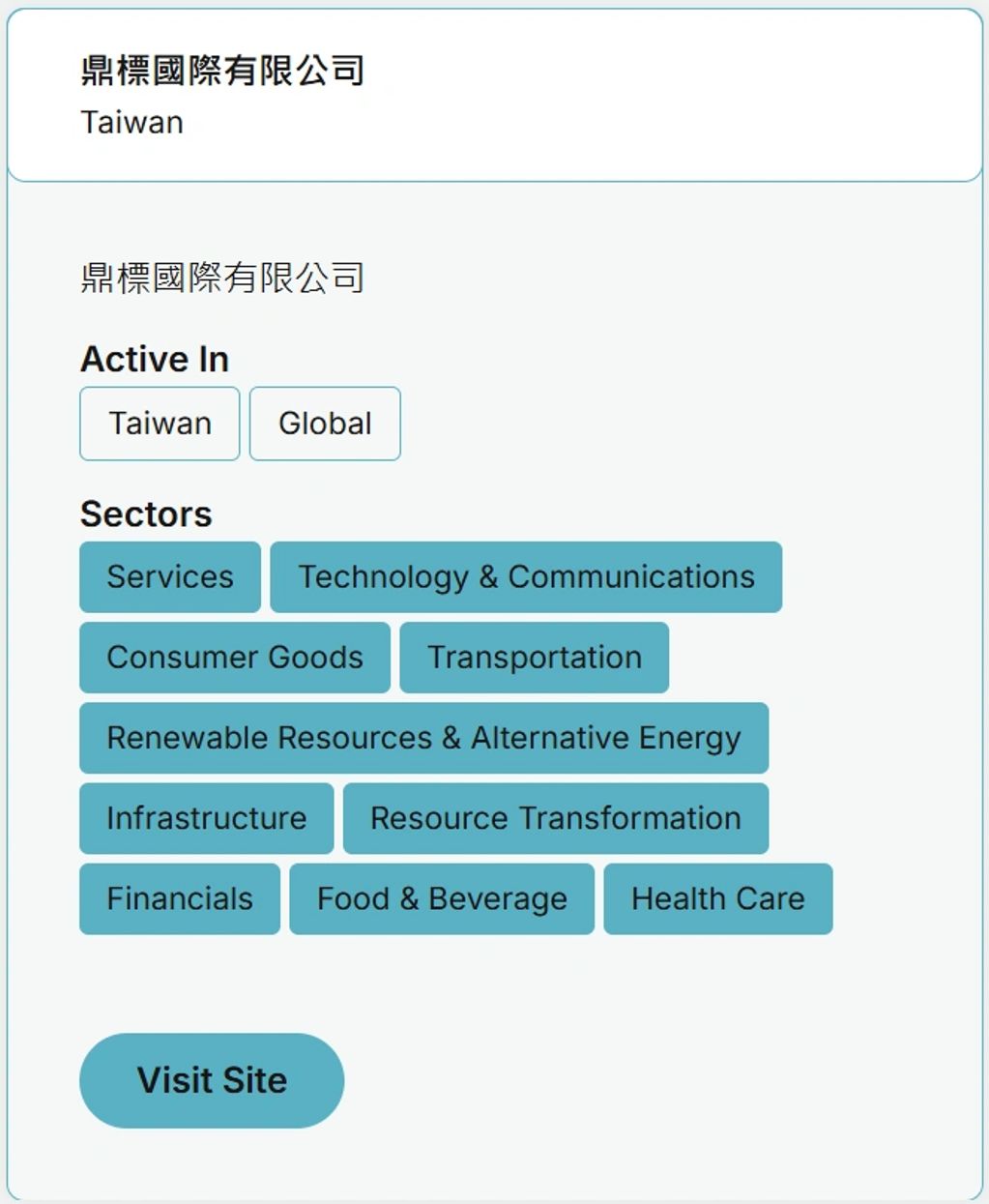Screen dimensions: 989x1204
Task: Tap the Infrastructure sector chip
Action: (x=206, y=818)
